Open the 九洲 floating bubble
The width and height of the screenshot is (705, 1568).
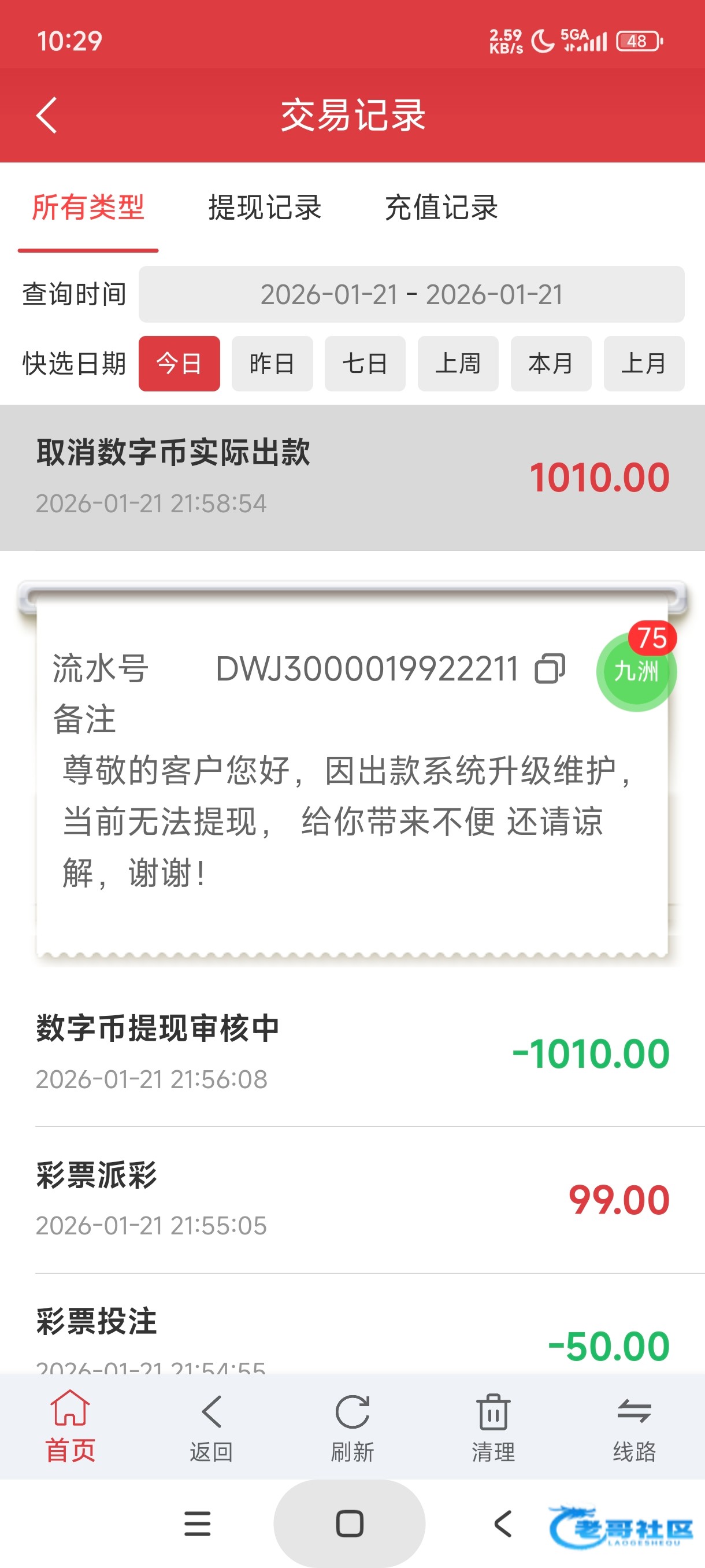(x=636, y=671)
